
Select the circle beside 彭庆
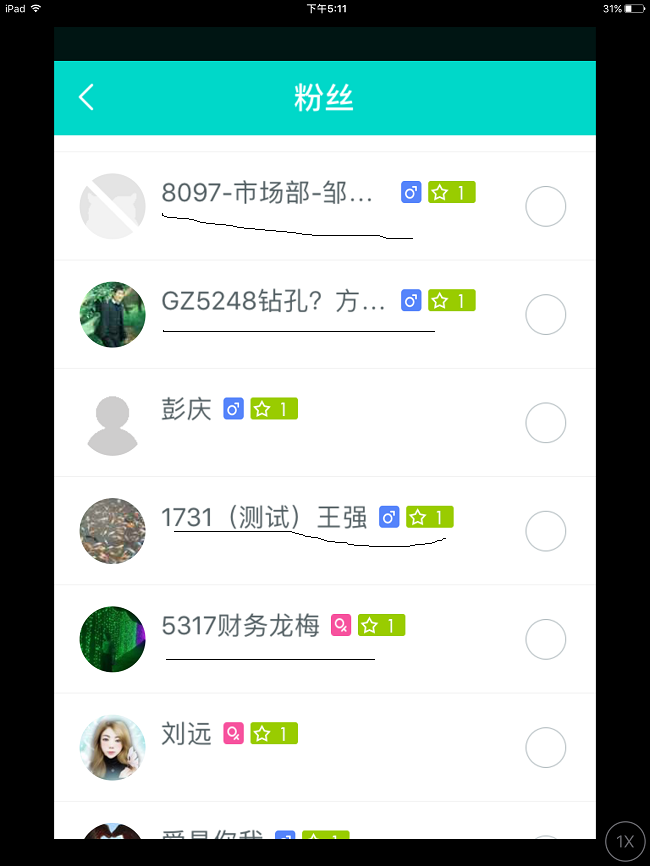click(x=545, y=423)
